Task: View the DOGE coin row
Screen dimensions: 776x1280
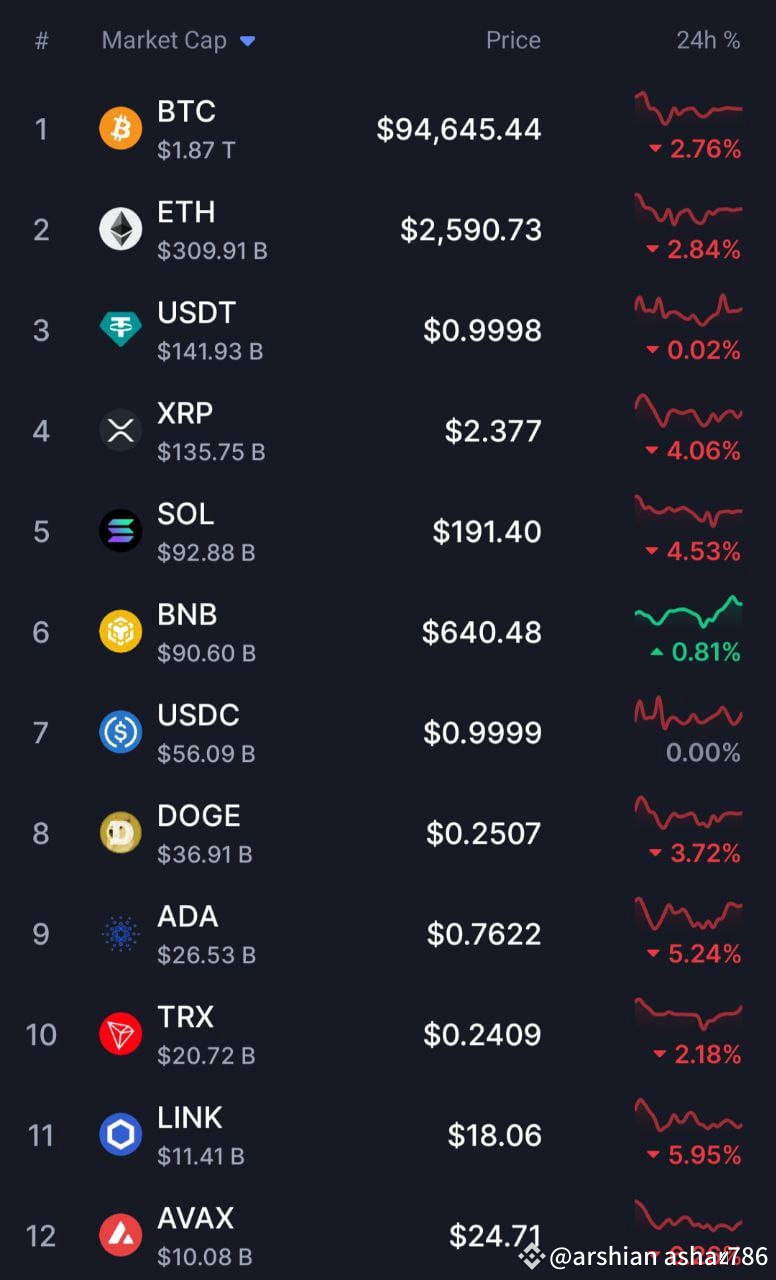Action: pyautogui.click(x=388, y=833)
